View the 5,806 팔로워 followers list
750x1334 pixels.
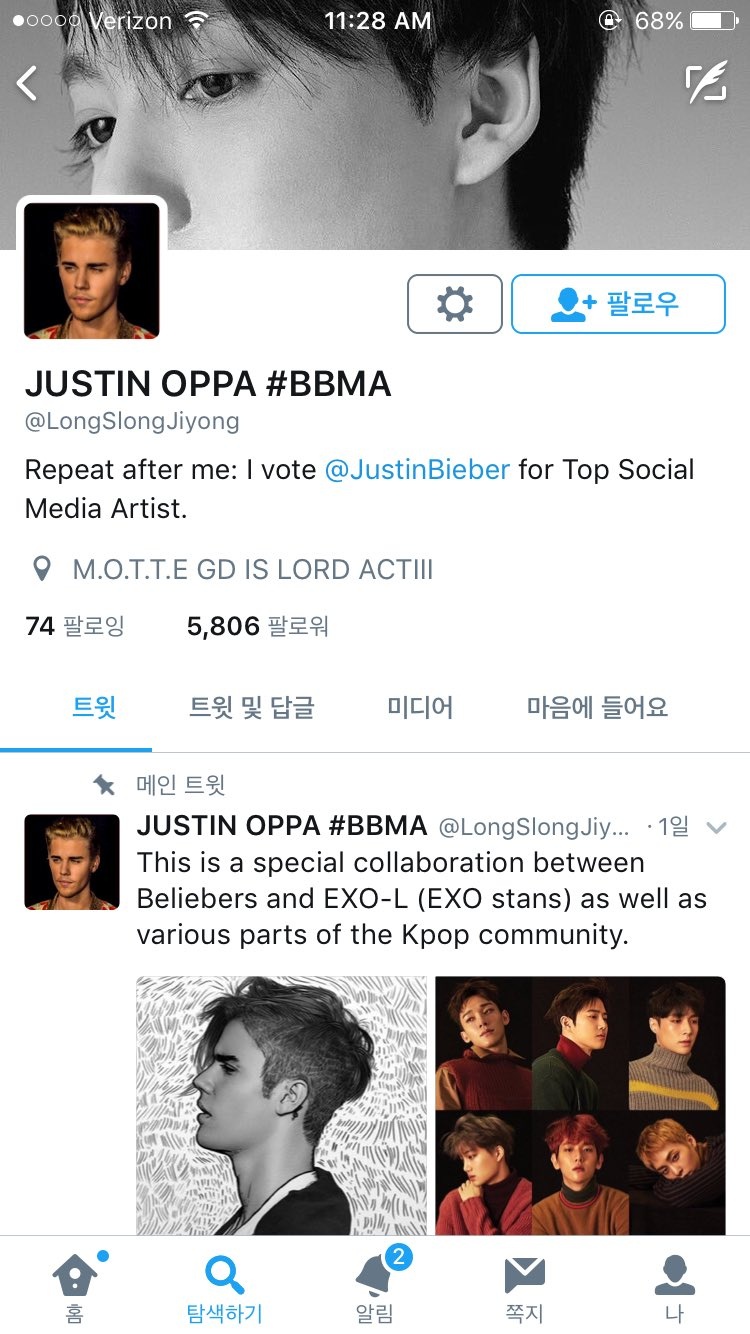click(x=258, y=627)
